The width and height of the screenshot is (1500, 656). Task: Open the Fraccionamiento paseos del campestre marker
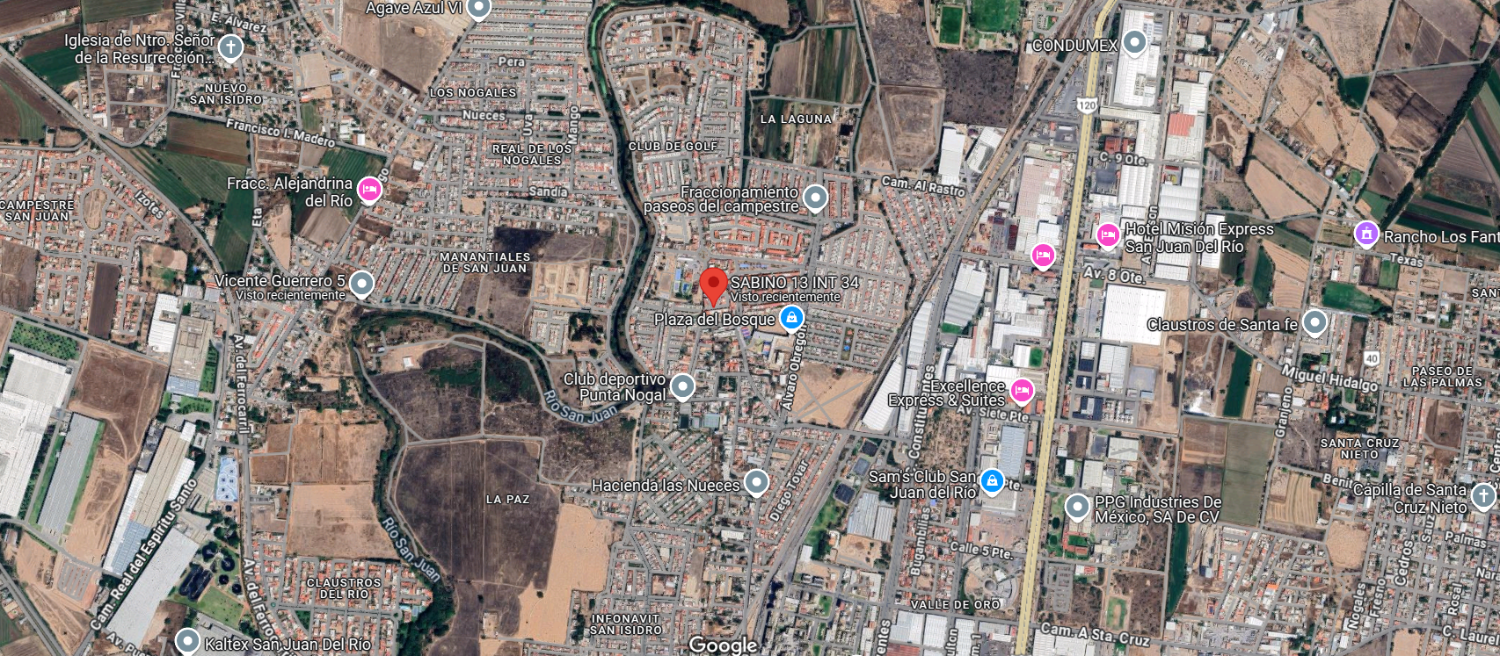(x=815, y=198)
